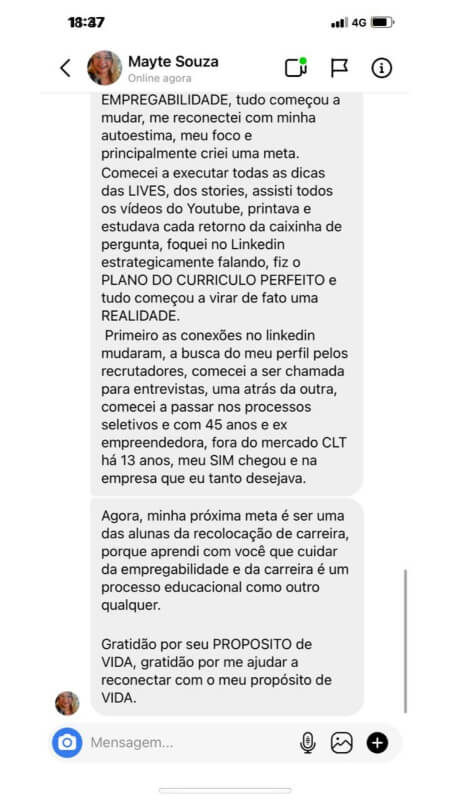The width and height of the screenshot is (450, 800).
Task: Go back from Mayte Souza's chat
Action: (x=65, y=68)
